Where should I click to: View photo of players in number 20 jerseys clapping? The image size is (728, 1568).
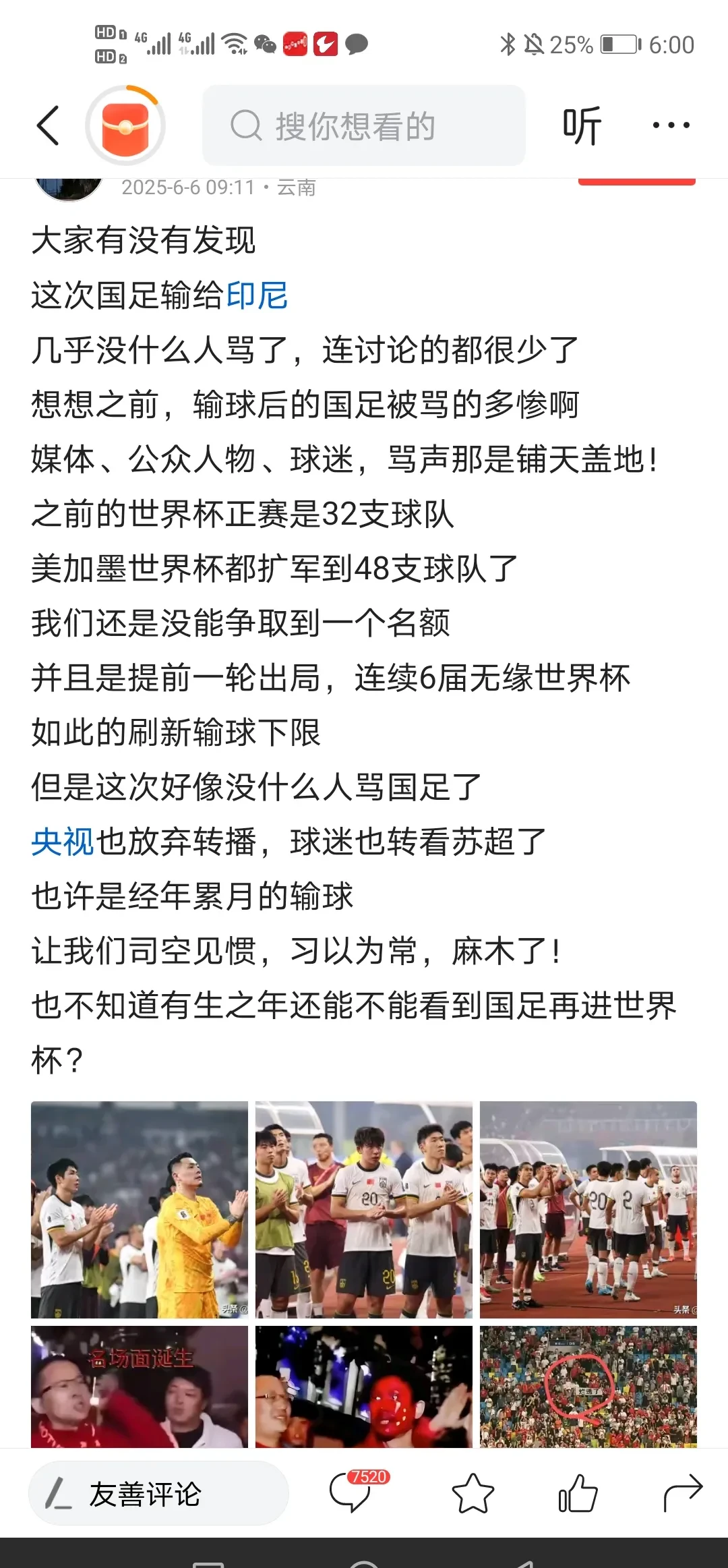(364, 1209)
